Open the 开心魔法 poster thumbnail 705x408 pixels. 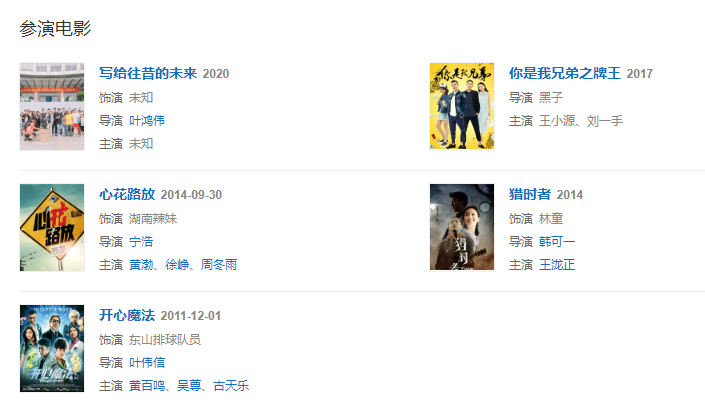click(x=52, y=349)
